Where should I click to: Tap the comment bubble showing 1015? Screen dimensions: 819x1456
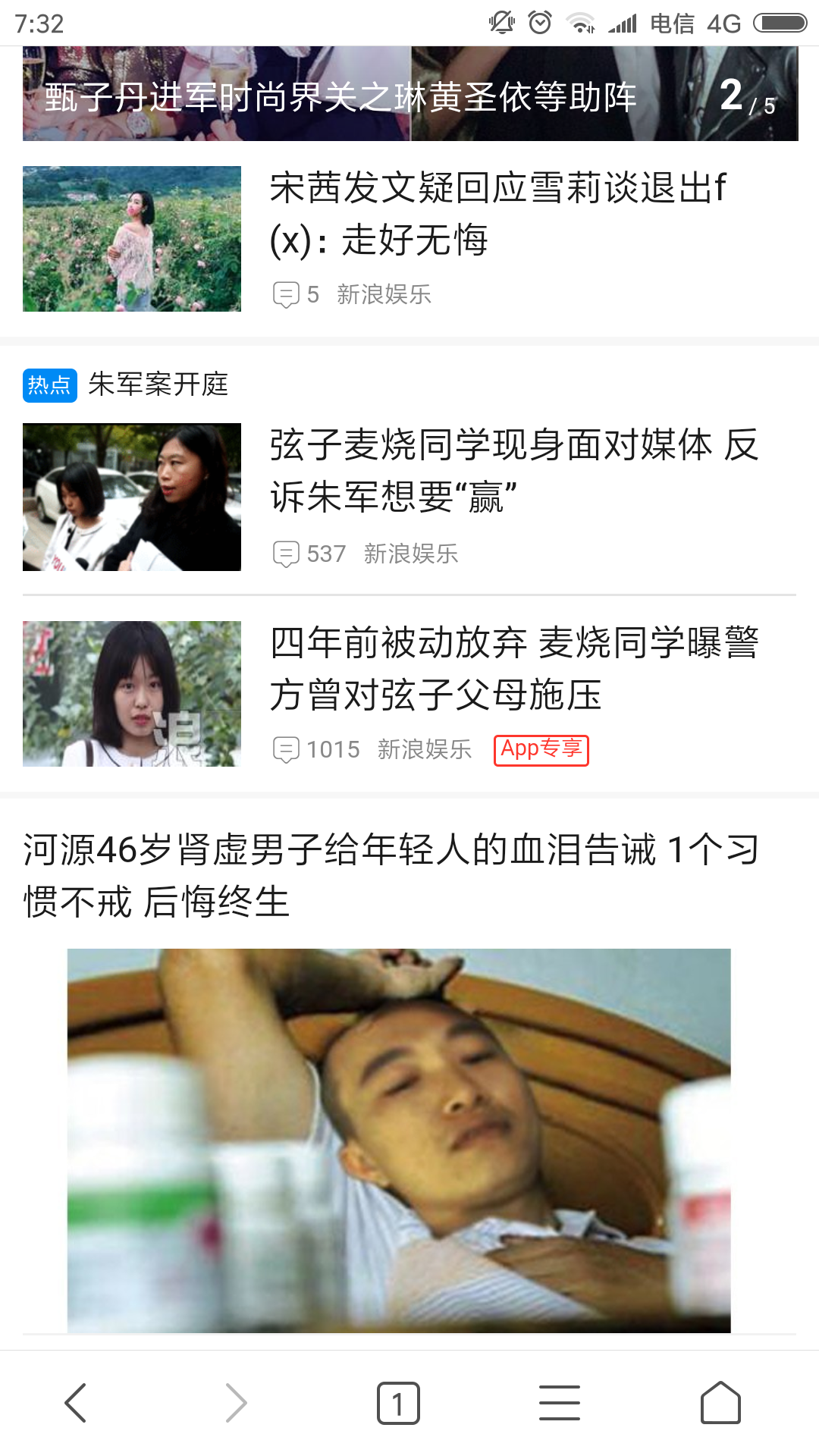coord(287,749)
